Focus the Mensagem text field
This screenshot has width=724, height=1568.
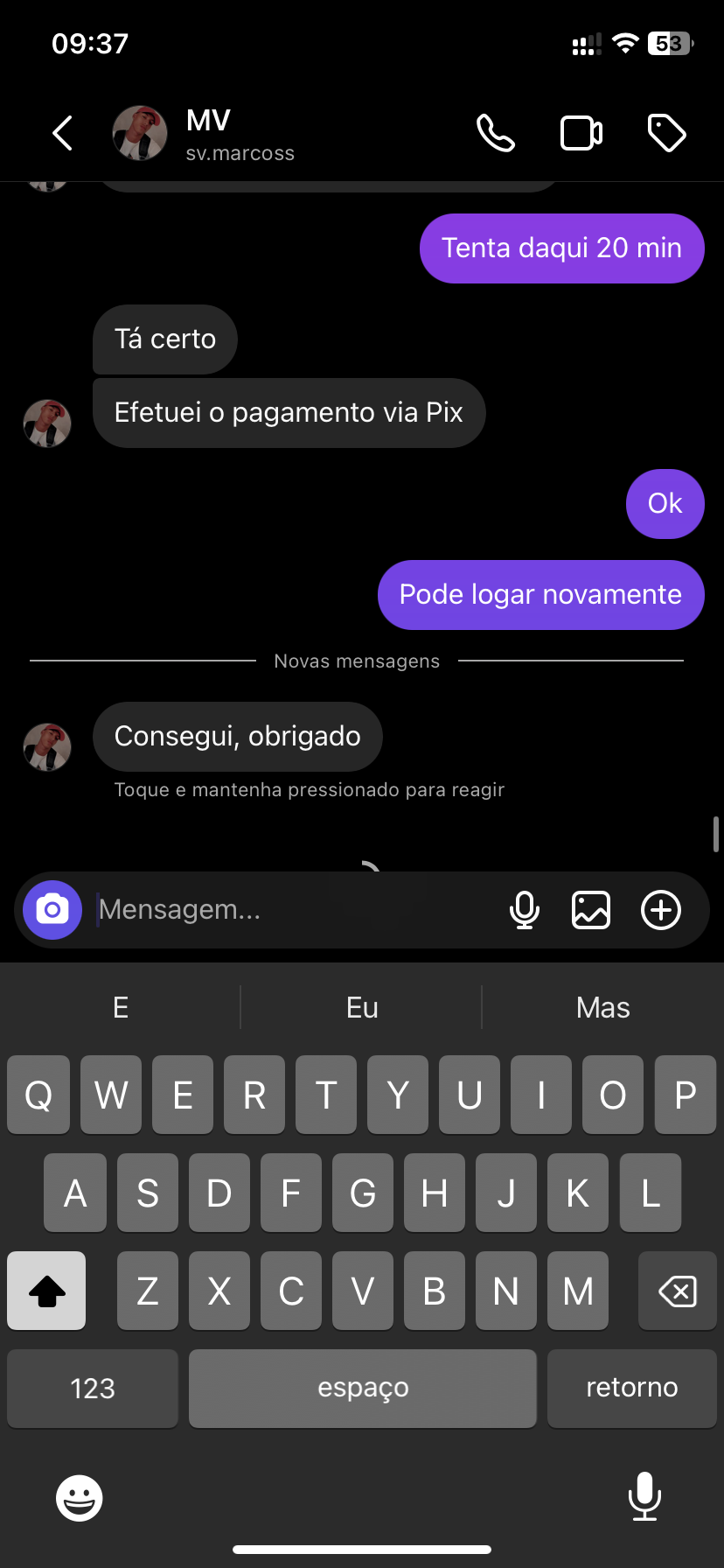coord(289,910)
